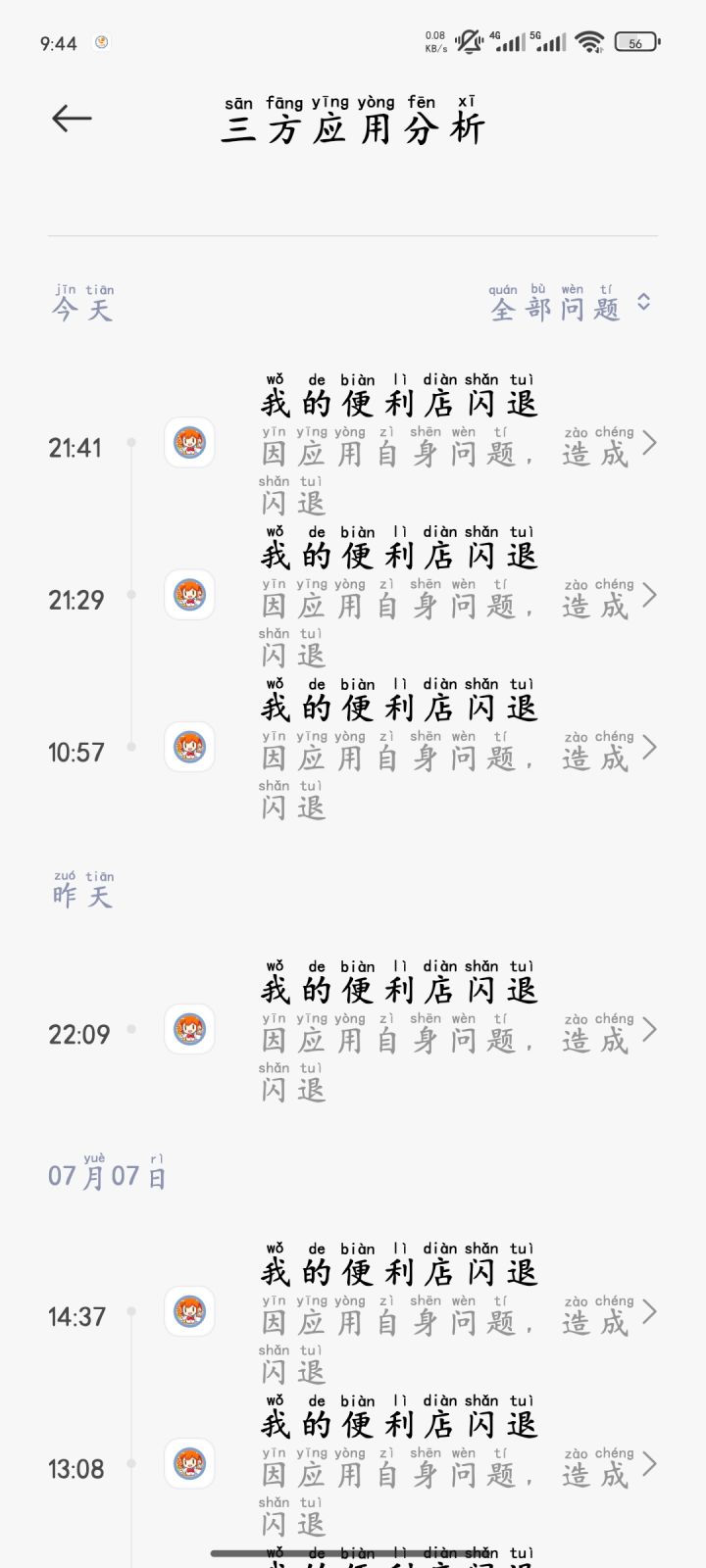Screen dimensions: 706x1568
Task: View the 14:37 crash entry from 07月07日
Action: (399, 1313)
